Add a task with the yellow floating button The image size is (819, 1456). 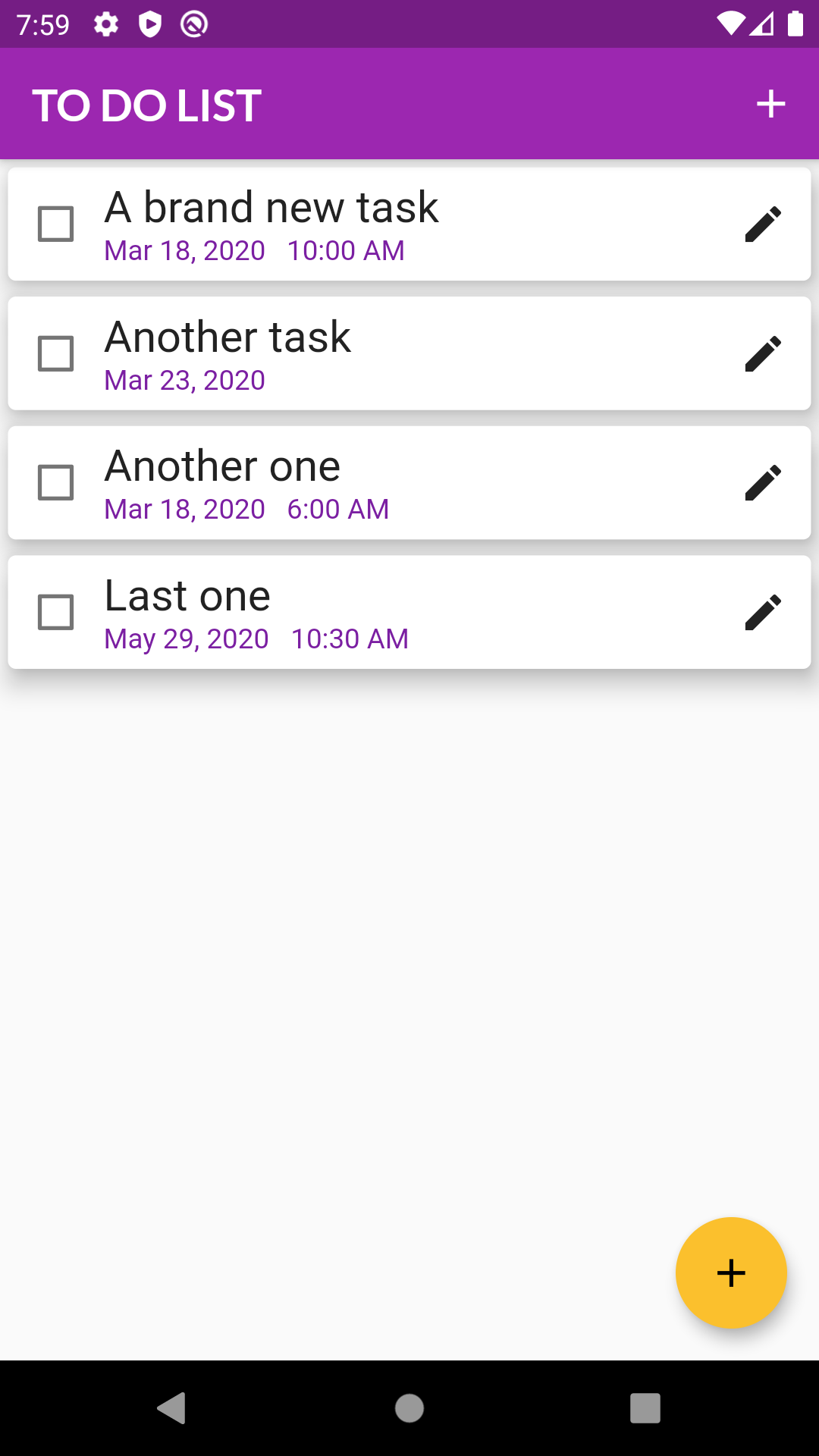tap(731, 1272)
